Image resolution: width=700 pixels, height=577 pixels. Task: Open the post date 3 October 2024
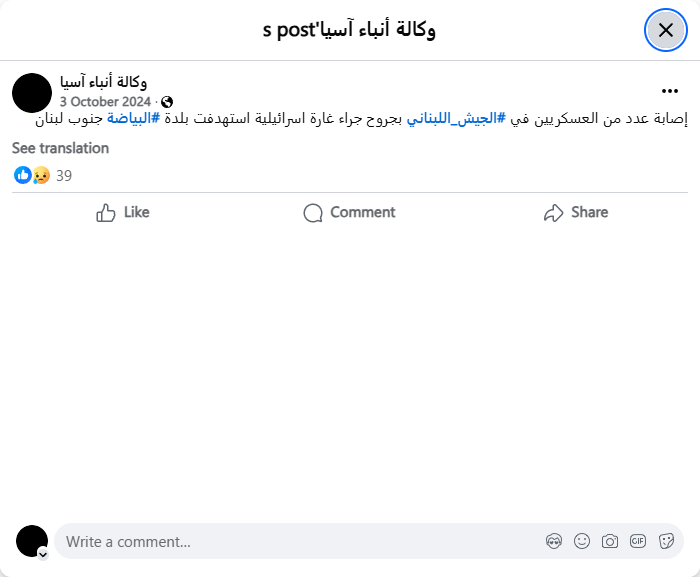pos(105,102)
